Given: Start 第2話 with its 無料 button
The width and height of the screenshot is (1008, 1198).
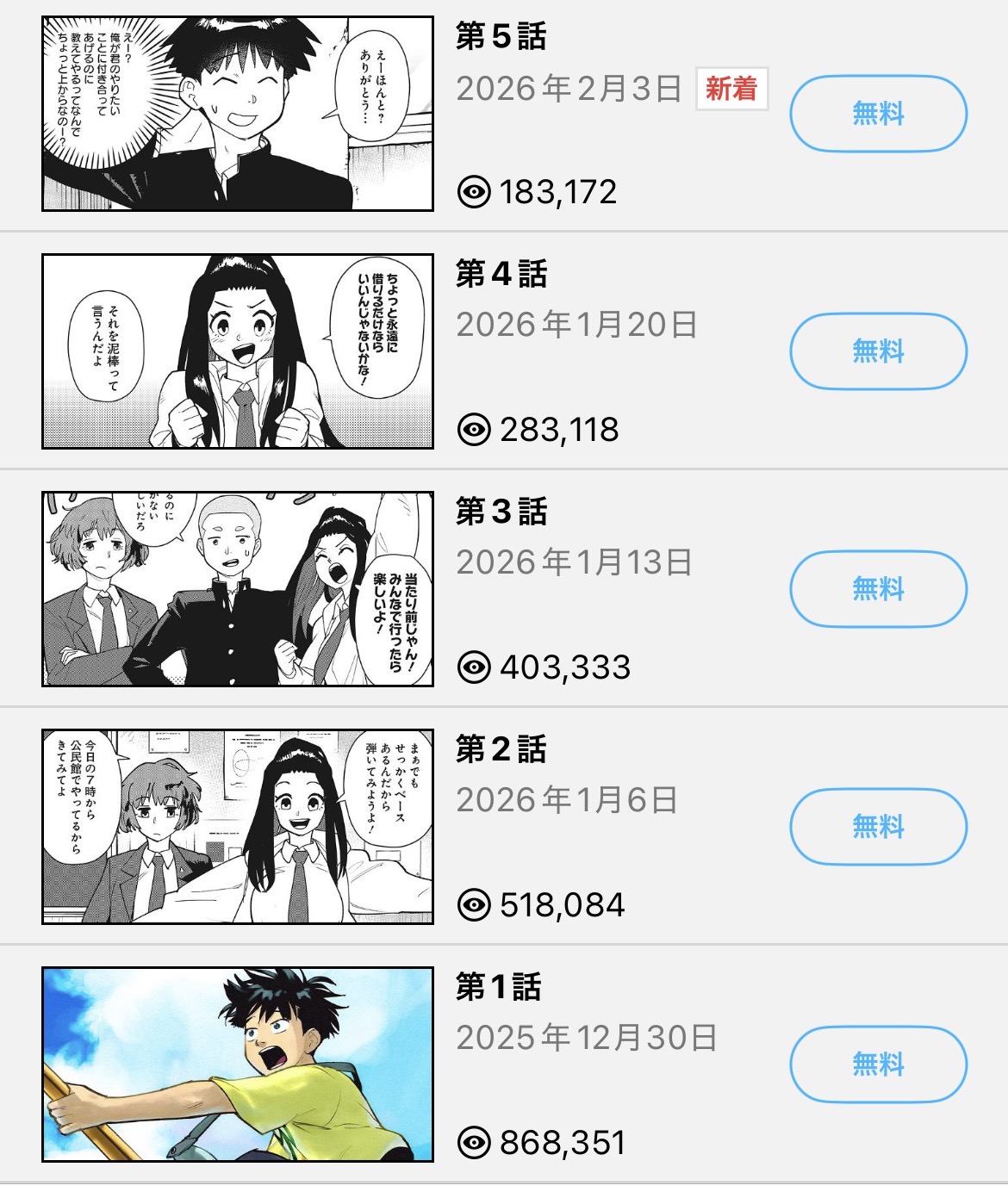Looking at the screenshot, I should [x=878, y=827].
